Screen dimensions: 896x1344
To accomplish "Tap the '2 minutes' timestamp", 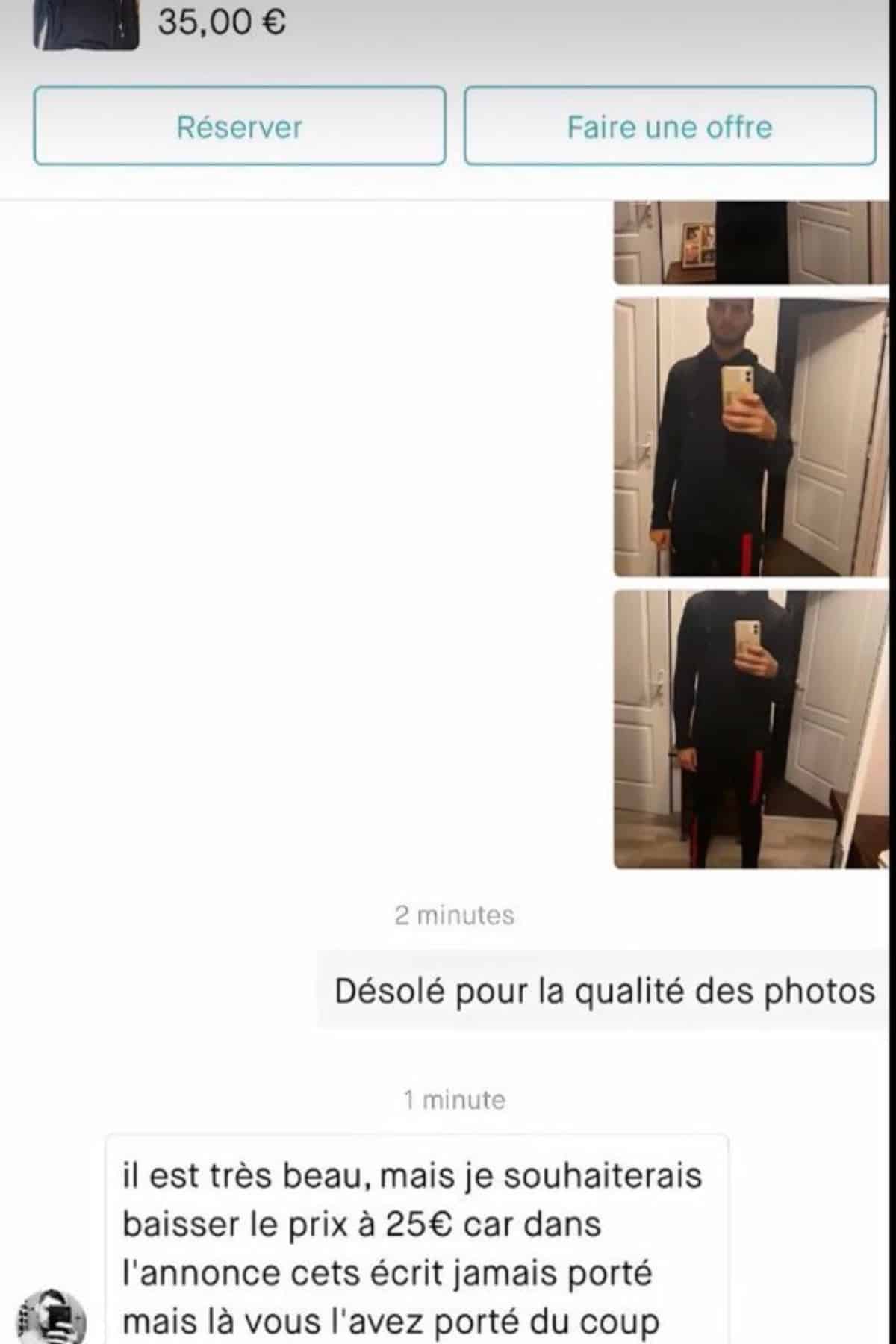I will (x=454, y=915).
